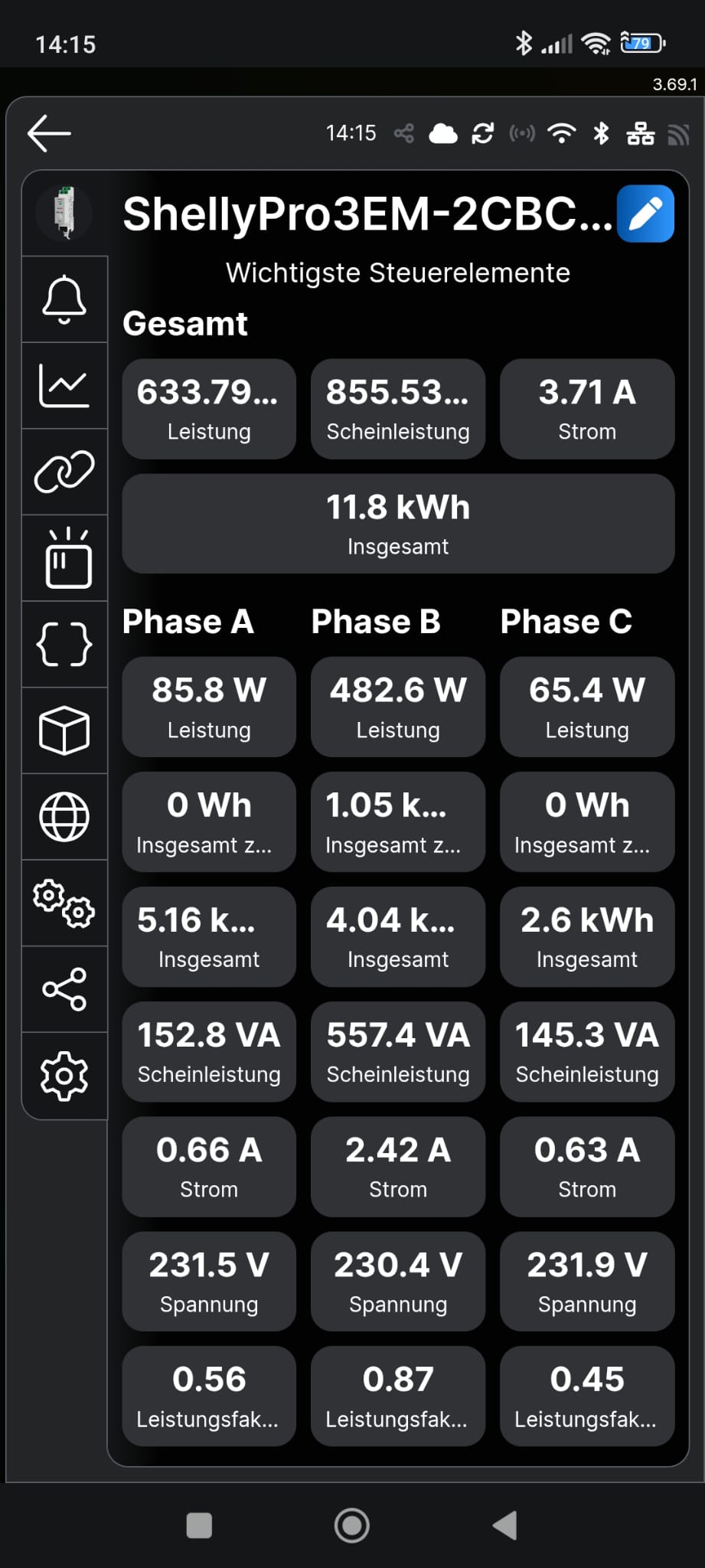This screenshot has height=1568, width=705.
Task: Open the double gears tab
Action: click(x=64, y=903)
